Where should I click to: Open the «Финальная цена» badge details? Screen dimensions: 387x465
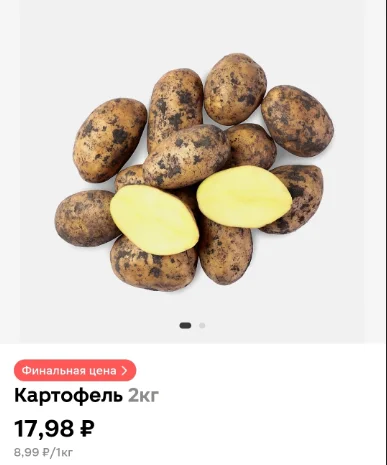click(75, 370)
